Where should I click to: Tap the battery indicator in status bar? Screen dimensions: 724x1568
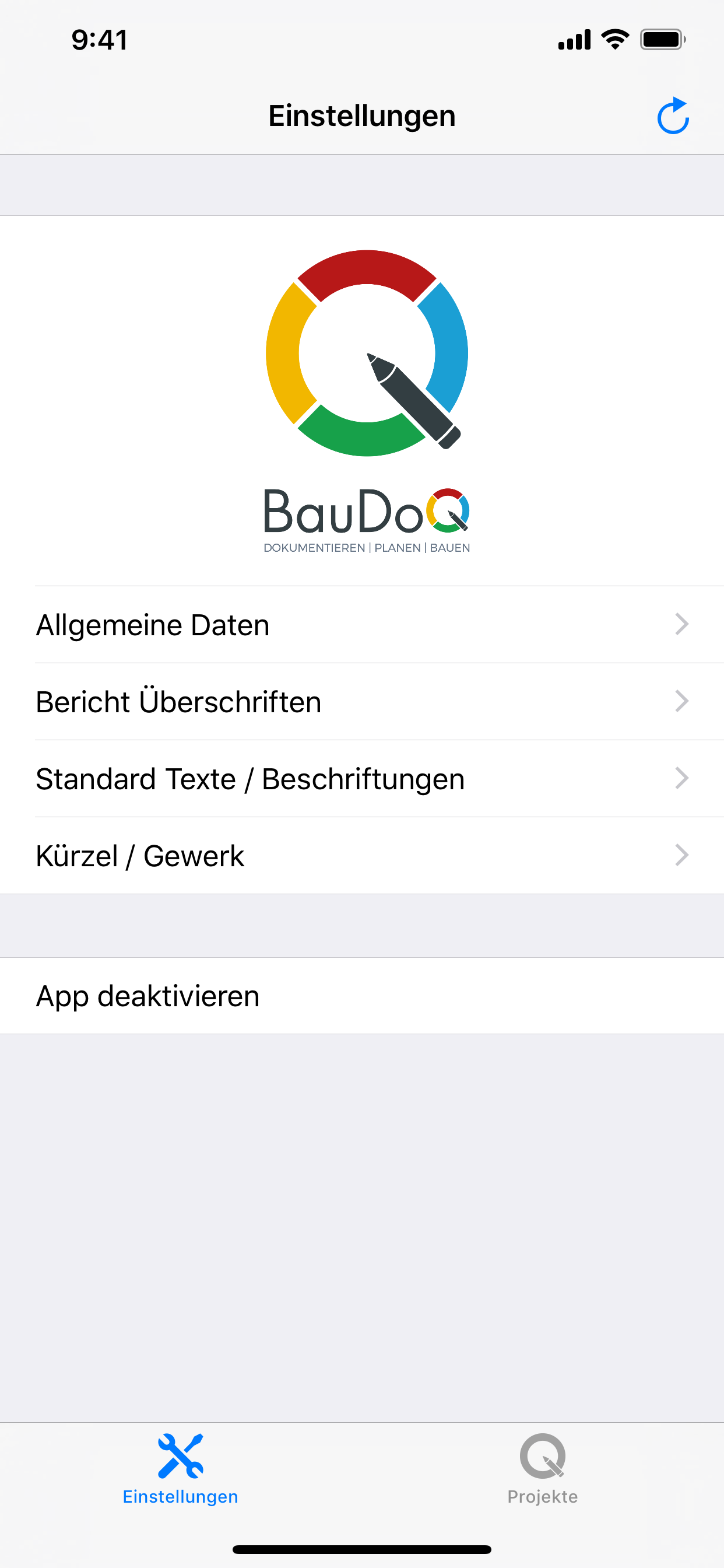tap(661, 38)
